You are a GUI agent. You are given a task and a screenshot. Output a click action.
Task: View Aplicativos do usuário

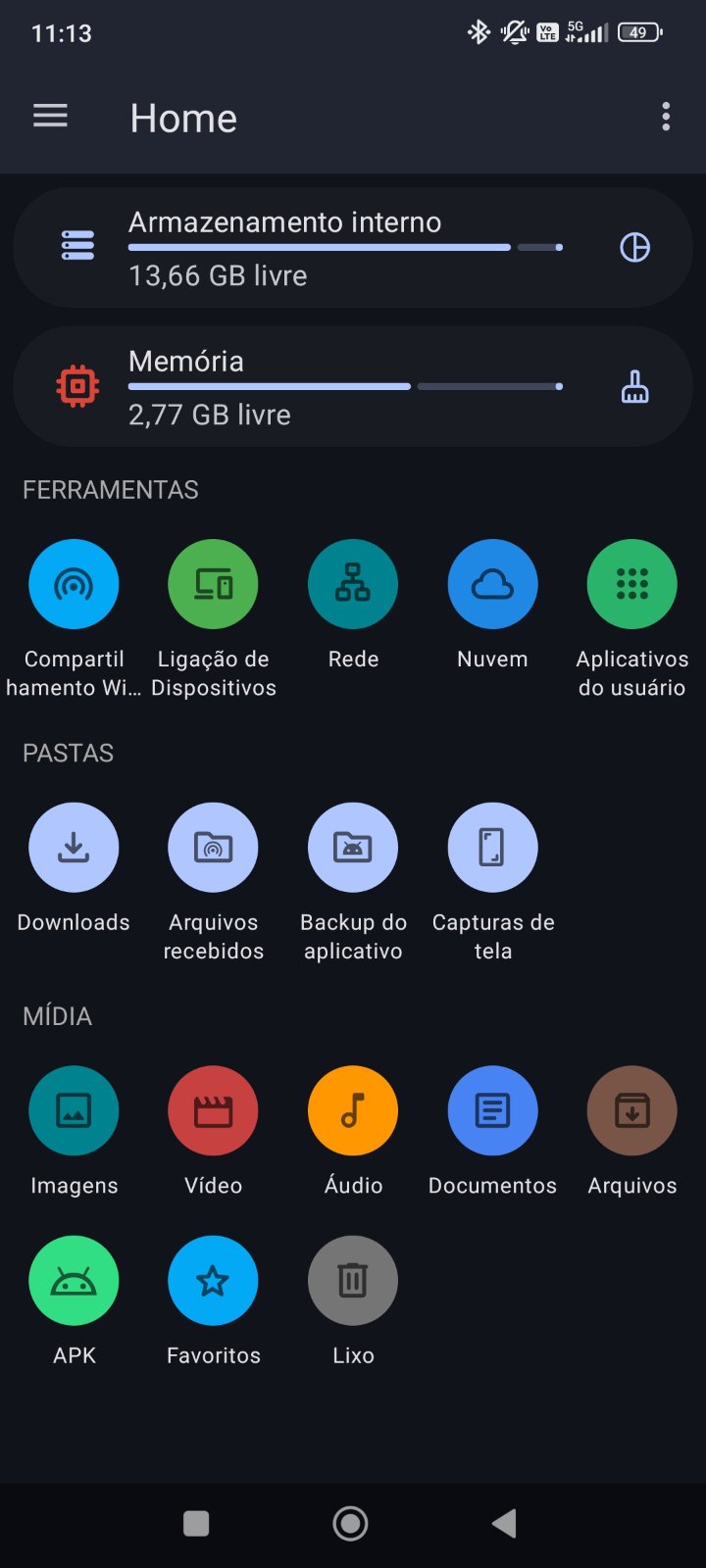pyautogui.click(x=632, y=585)
